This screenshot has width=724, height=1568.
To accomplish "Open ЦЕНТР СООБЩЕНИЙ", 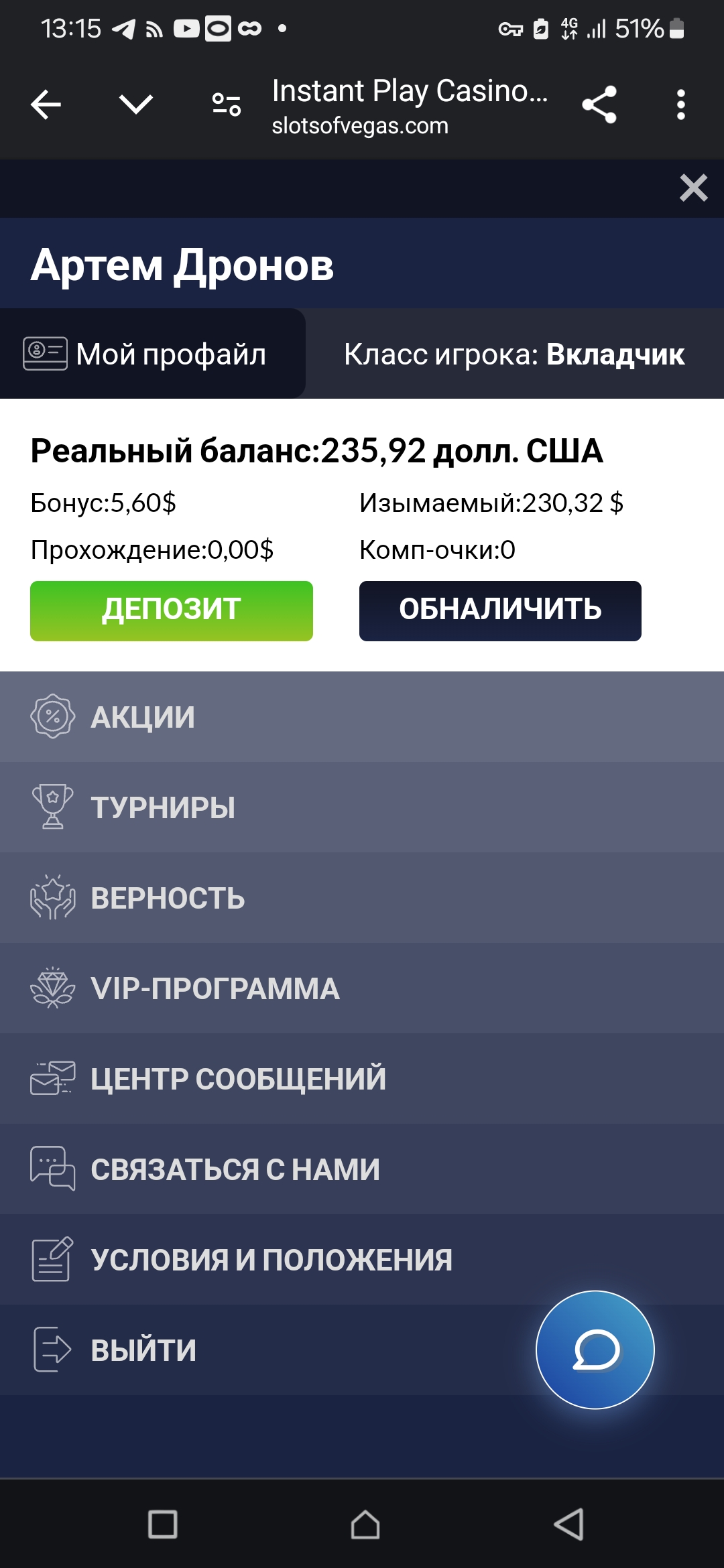I will (x=362, y=1079).
